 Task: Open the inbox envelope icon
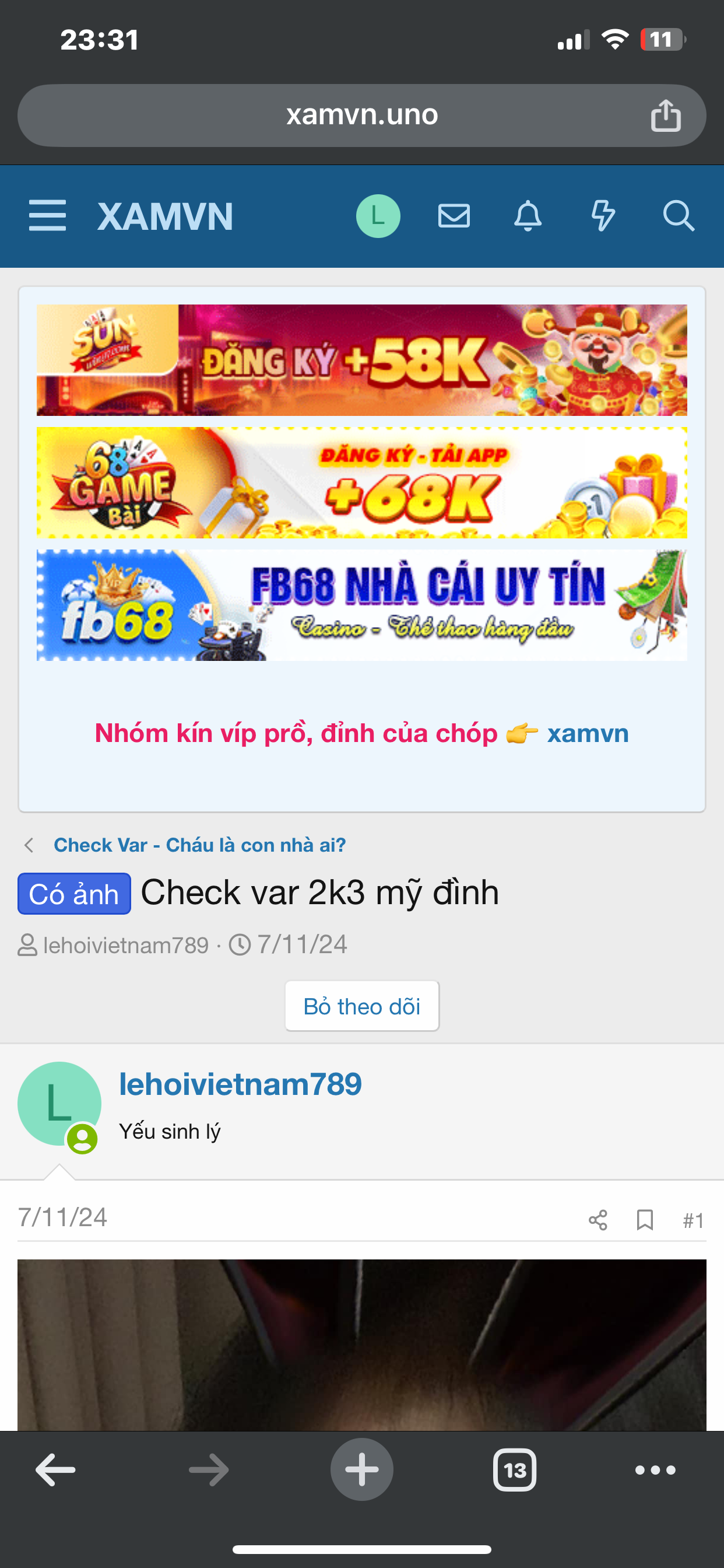pyautogui.click(x=454, y=216)
